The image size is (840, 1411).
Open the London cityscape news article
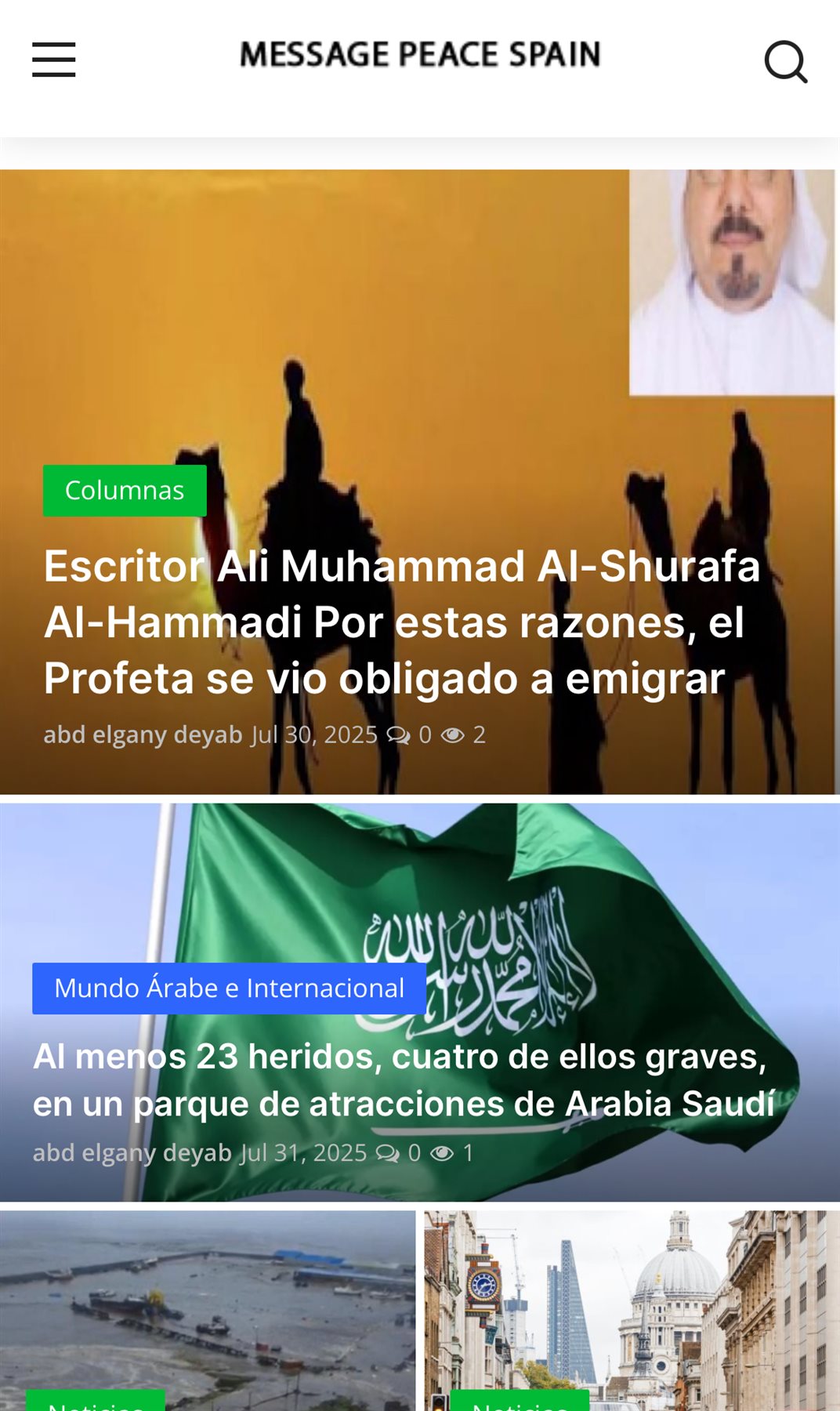632,1301
